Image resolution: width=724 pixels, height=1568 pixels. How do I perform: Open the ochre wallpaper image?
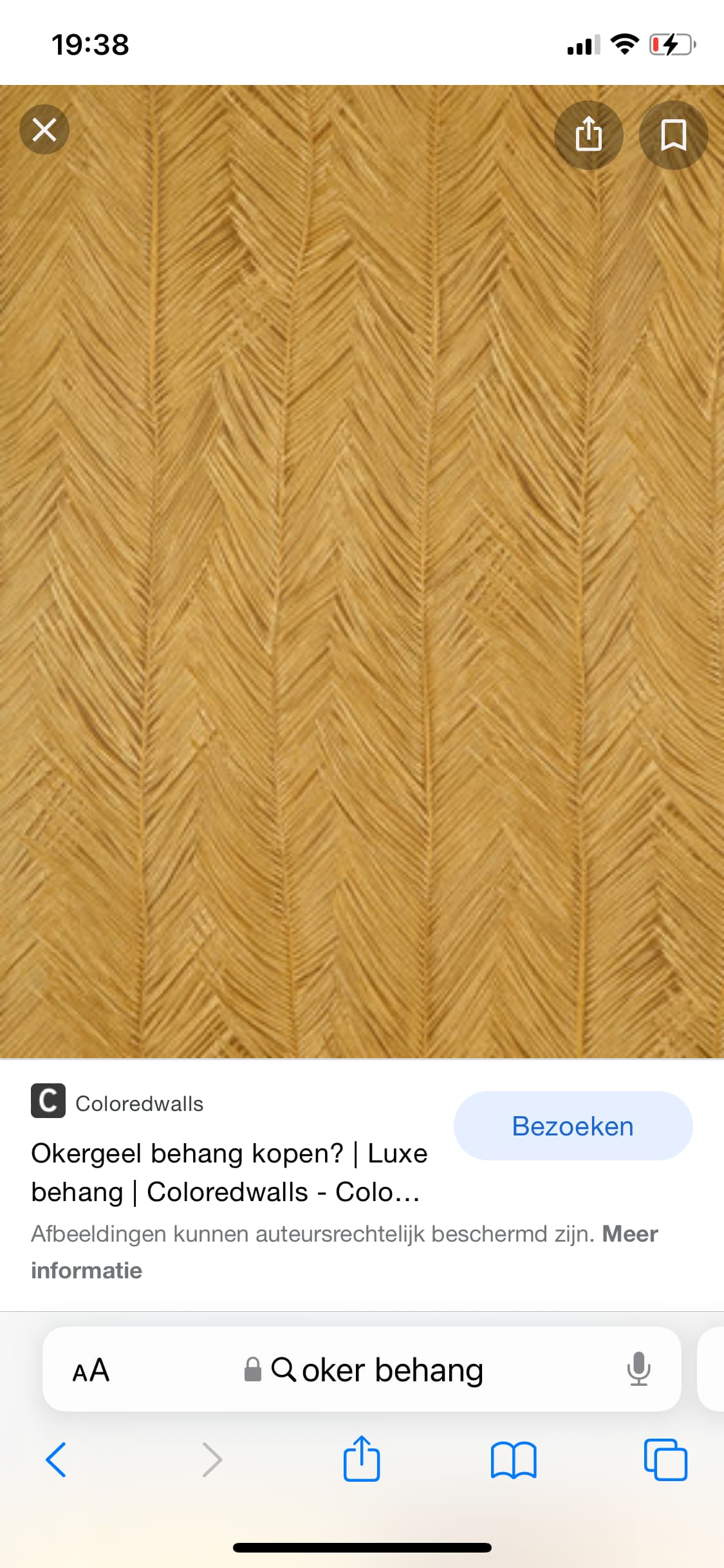pyautogui.click(x=362, y=572)
